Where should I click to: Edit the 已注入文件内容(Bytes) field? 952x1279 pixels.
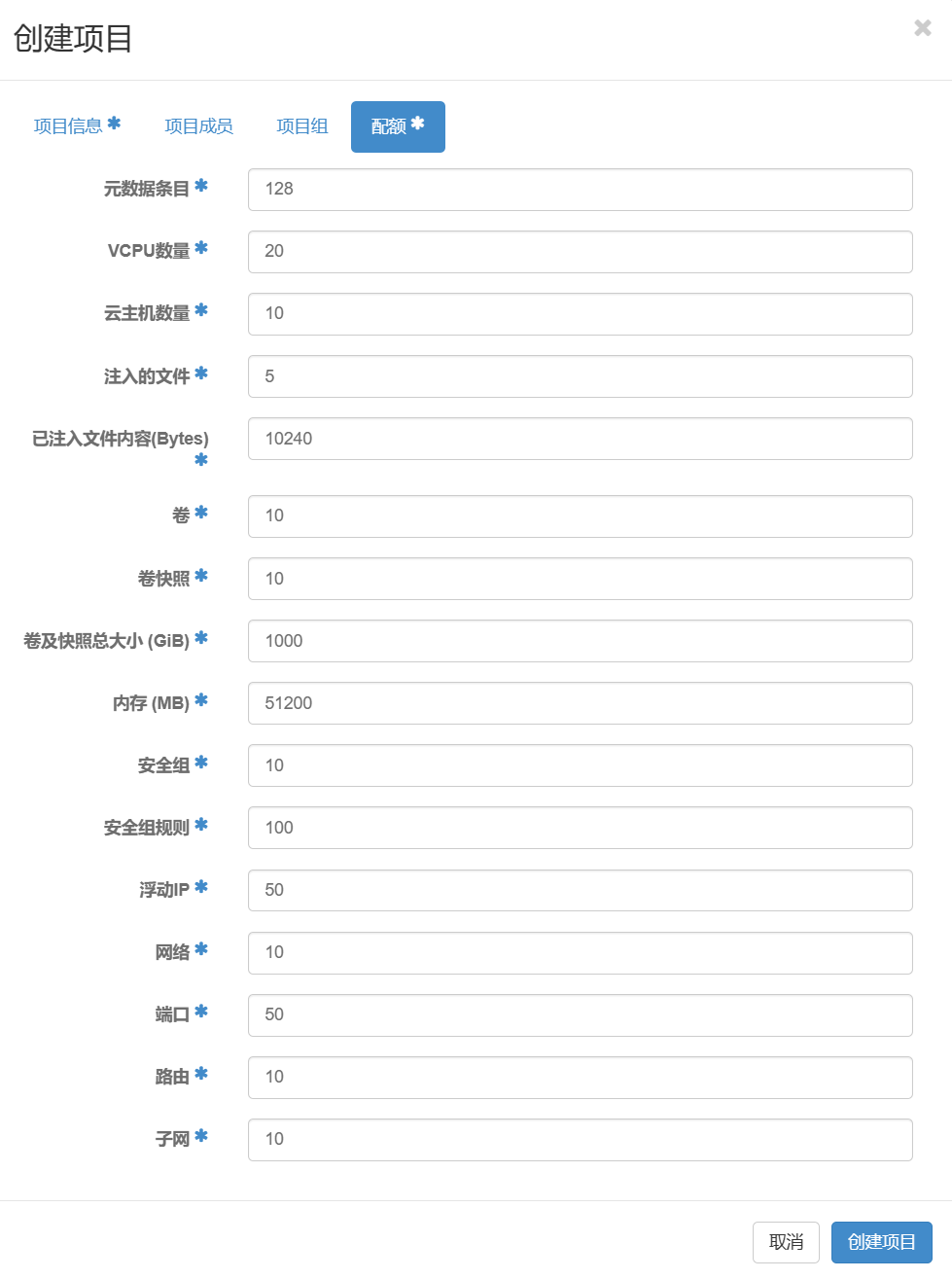click(x=580, y=439)
